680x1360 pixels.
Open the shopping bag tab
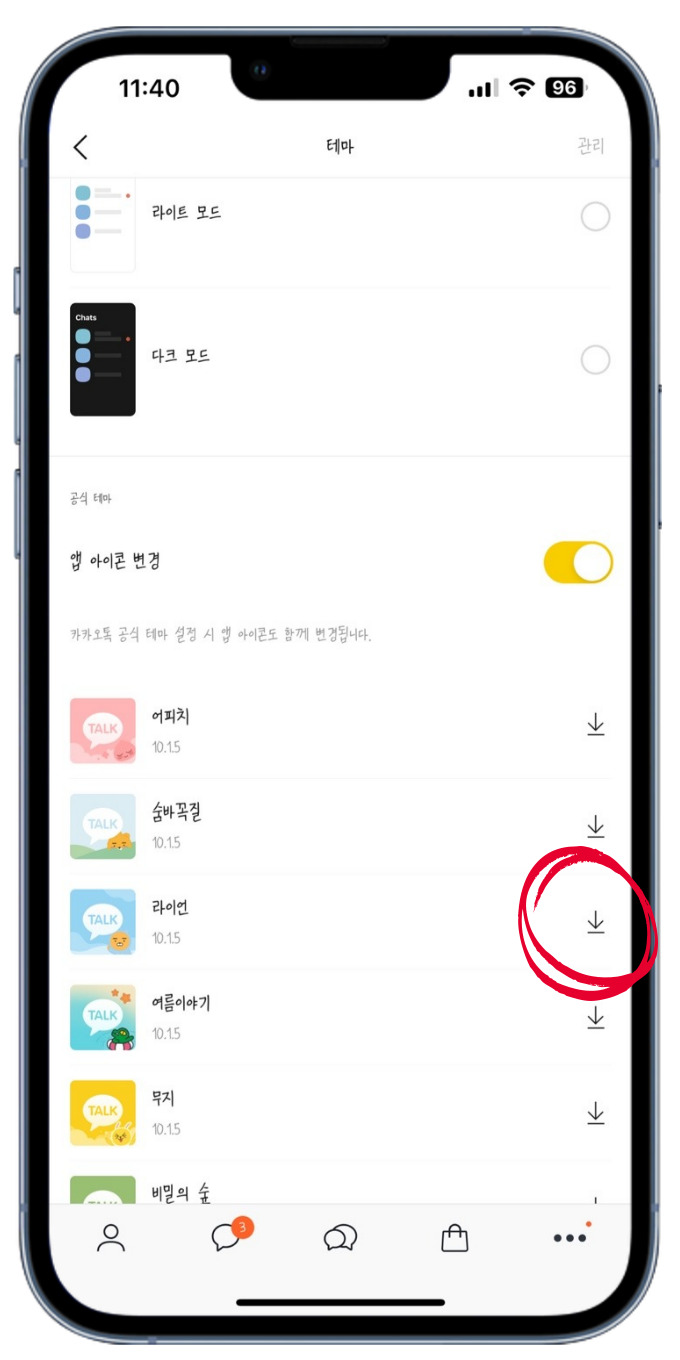coord(454,1238)
